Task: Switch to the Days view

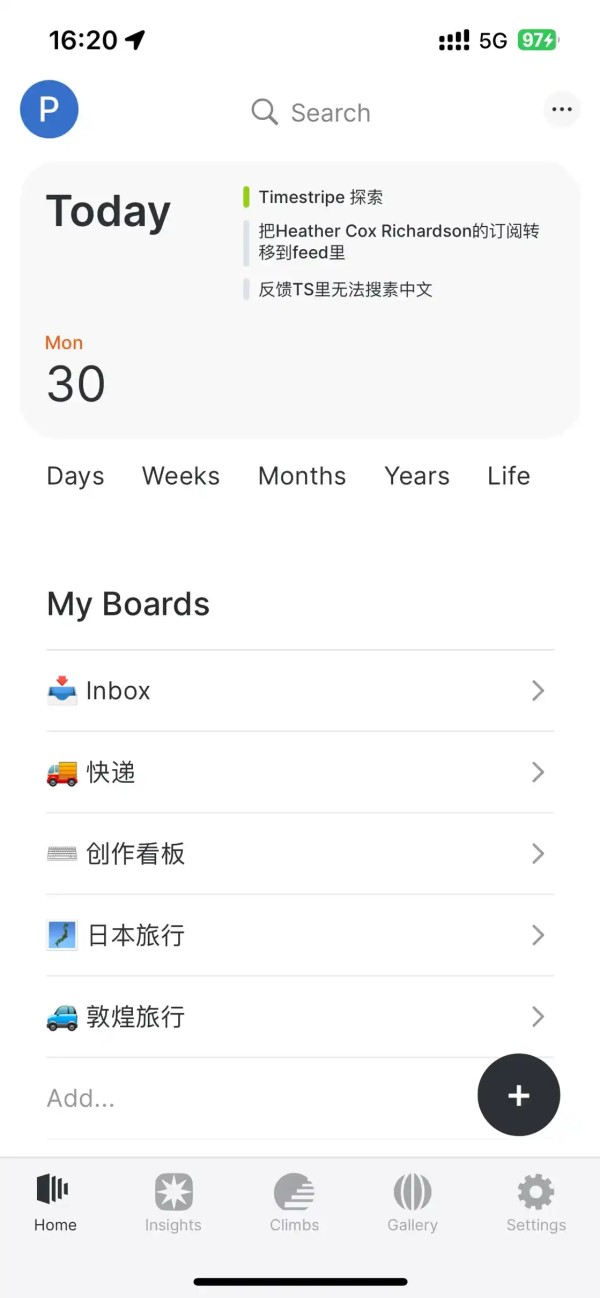Action: (x=75, y=476)
